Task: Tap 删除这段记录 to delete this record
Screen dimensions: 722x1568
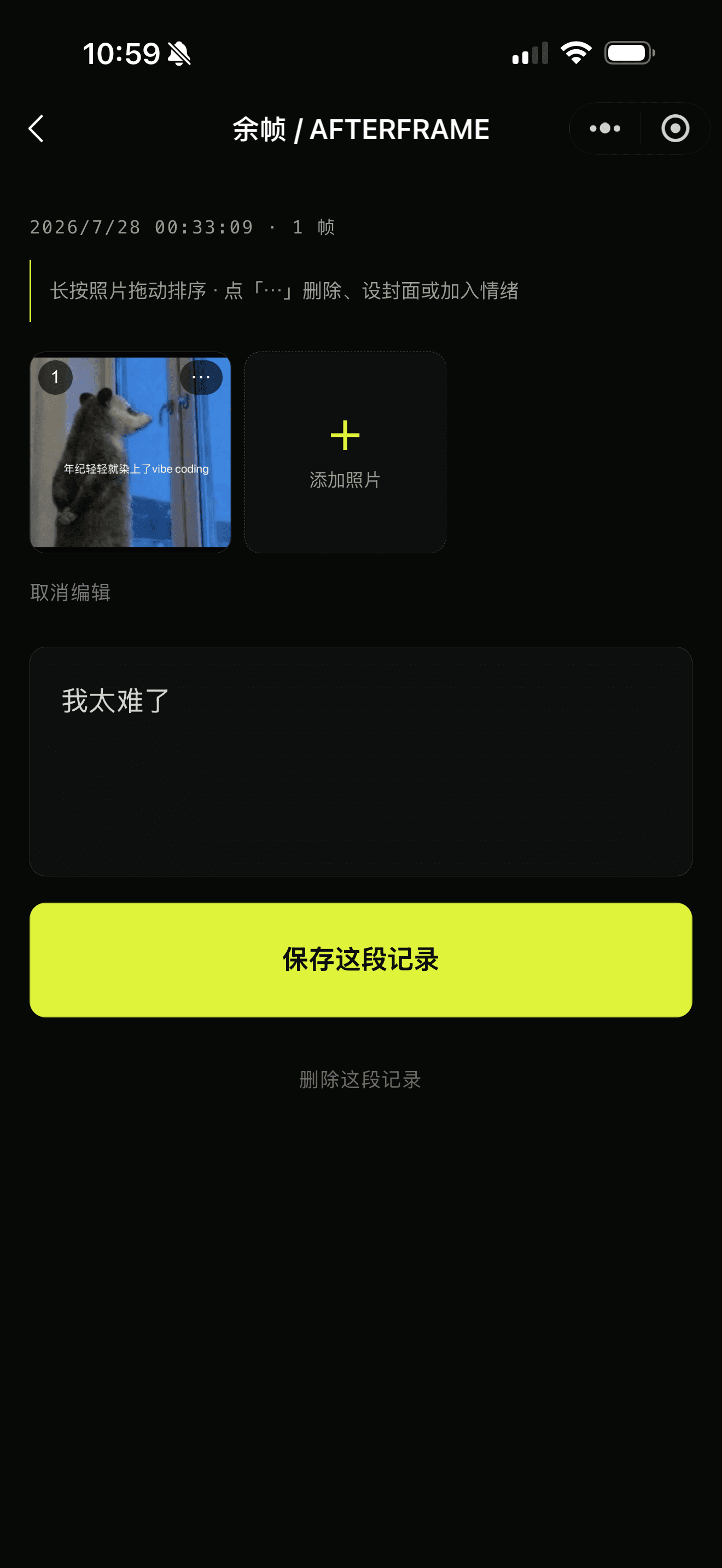Action: pyautogui.click(x=360, y=1079)
